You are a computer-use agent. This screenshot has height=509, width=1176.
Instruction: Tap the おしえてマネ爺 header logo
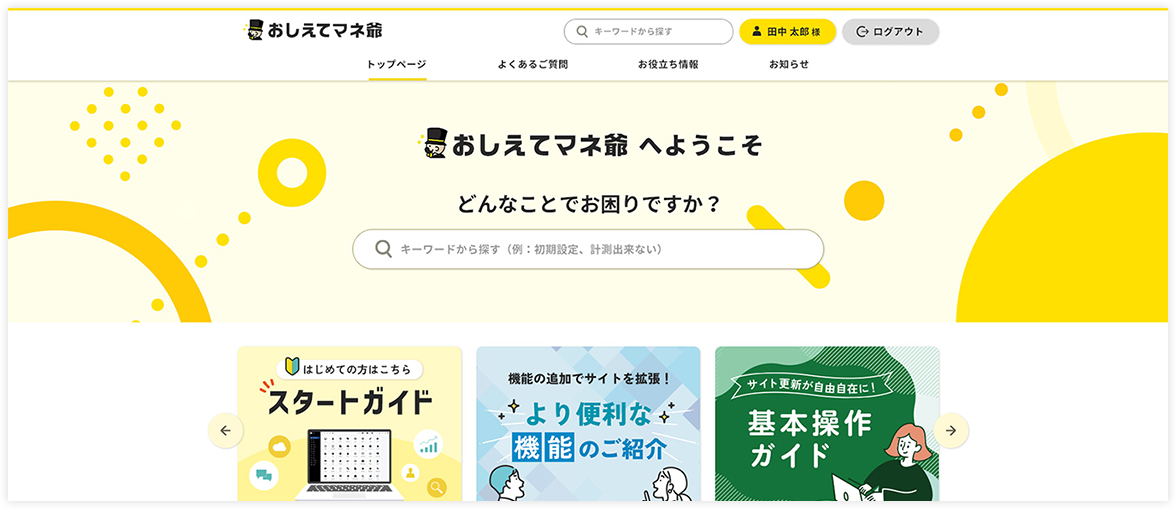[314, 30]
